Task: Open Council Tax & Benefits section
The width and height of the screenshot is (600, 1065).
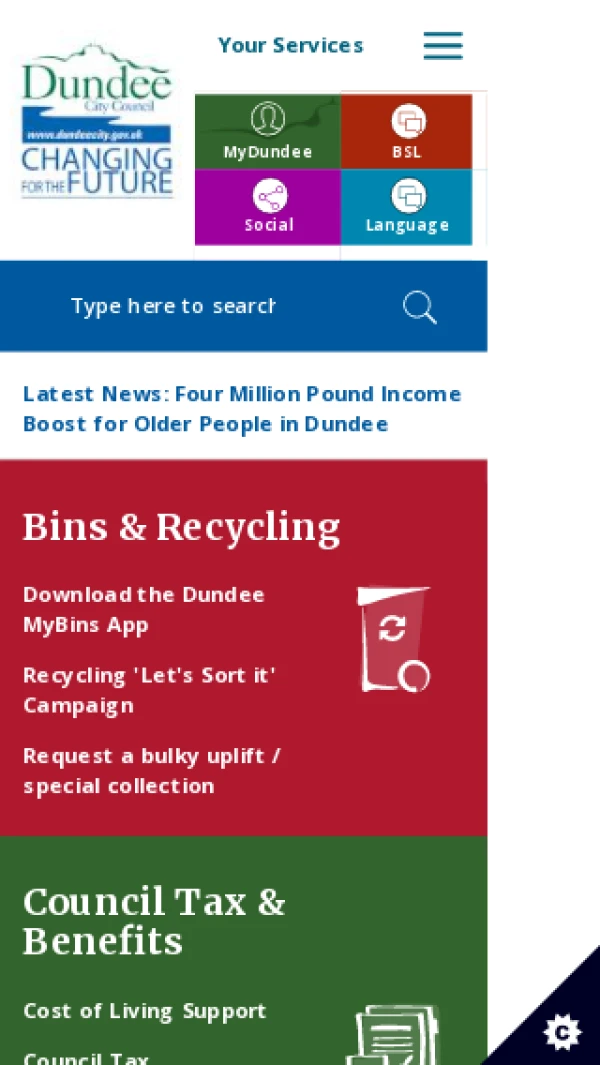Action: tap(153, 921)
